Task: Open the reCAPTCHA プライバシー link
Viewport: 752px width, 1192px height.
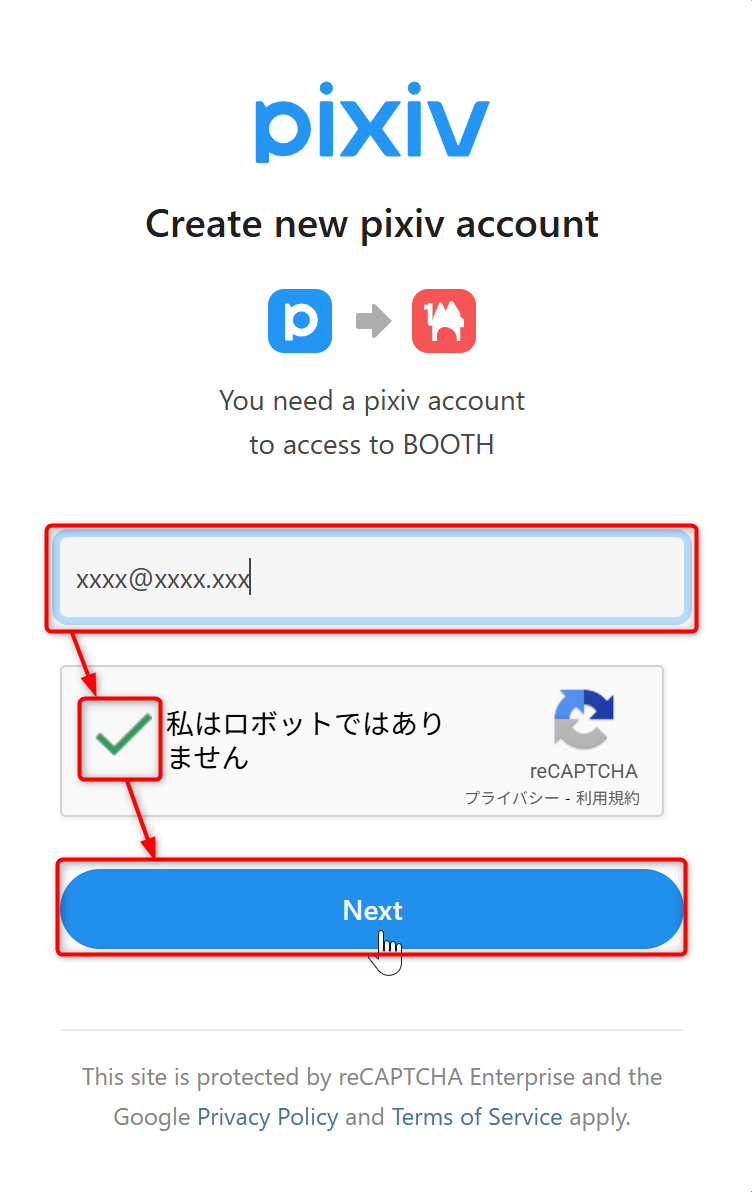Action: pos(511,798)
